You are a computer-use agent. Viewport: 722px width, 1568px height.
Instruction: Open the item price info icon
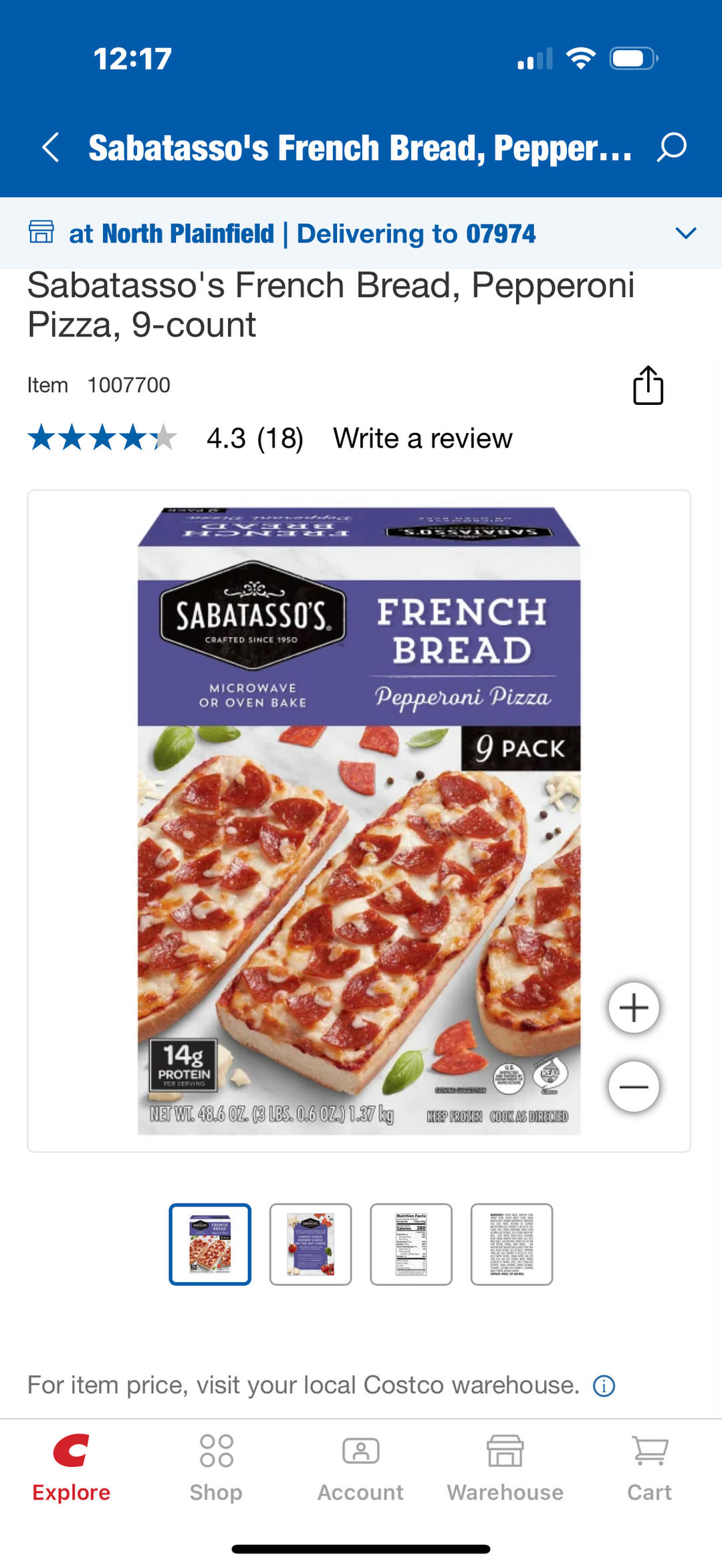pos(604,1386)
